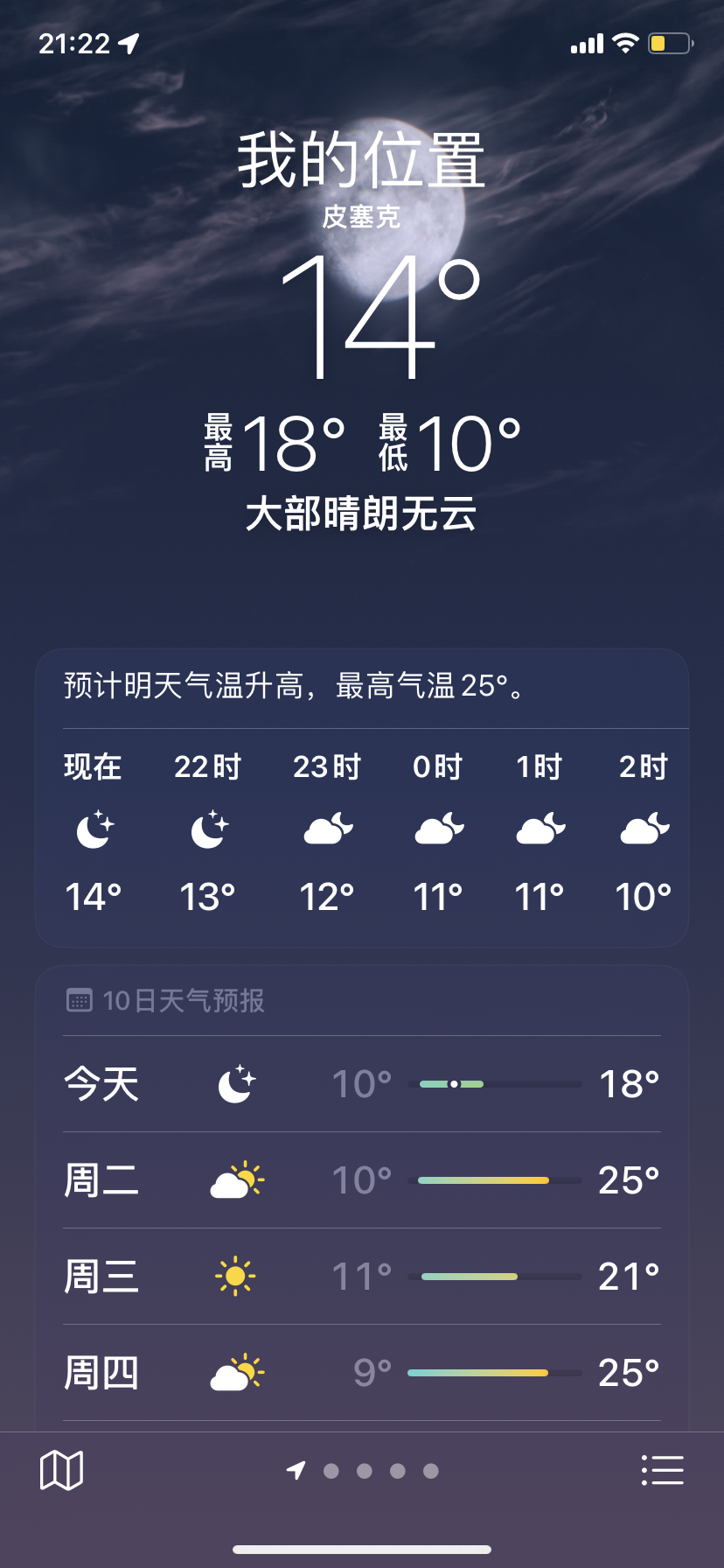
Task: Open the weather map view
Action: tap(61, 1470)
